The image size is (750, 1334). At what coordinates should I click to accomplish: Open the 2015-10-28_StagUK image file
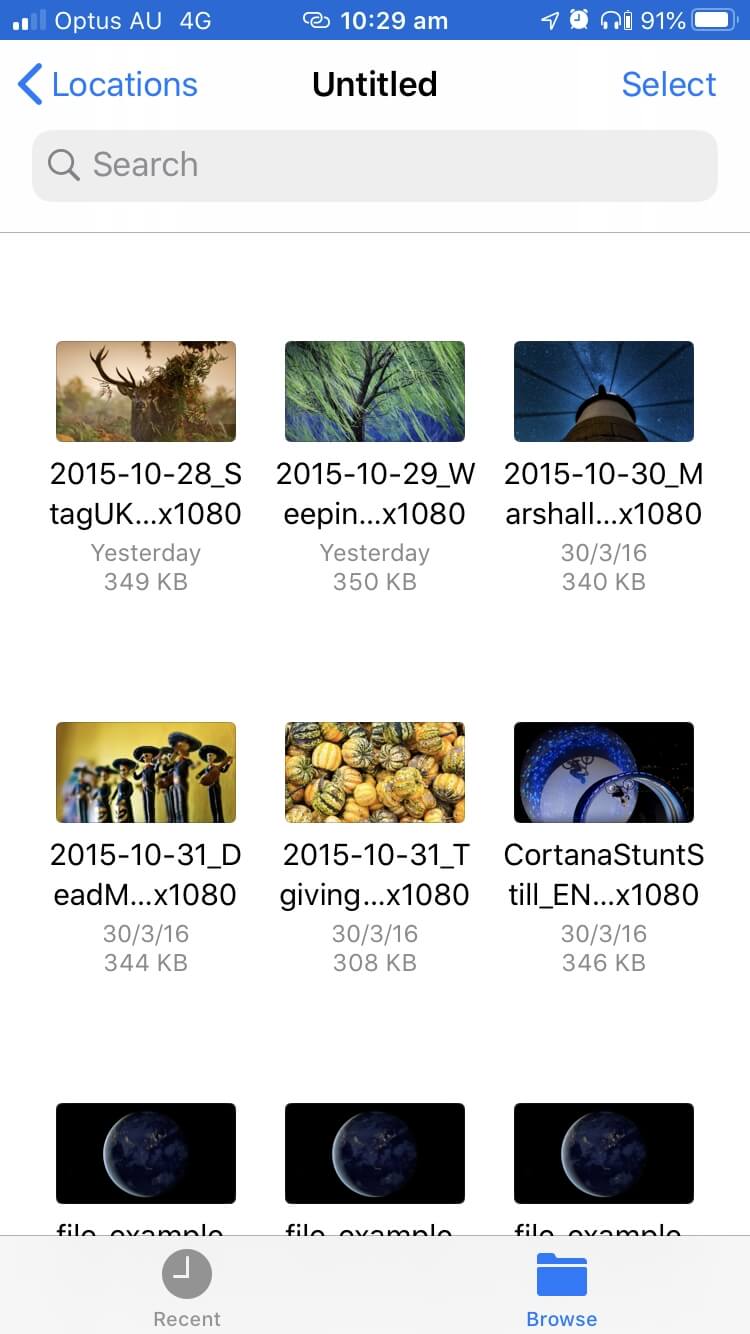146,392
